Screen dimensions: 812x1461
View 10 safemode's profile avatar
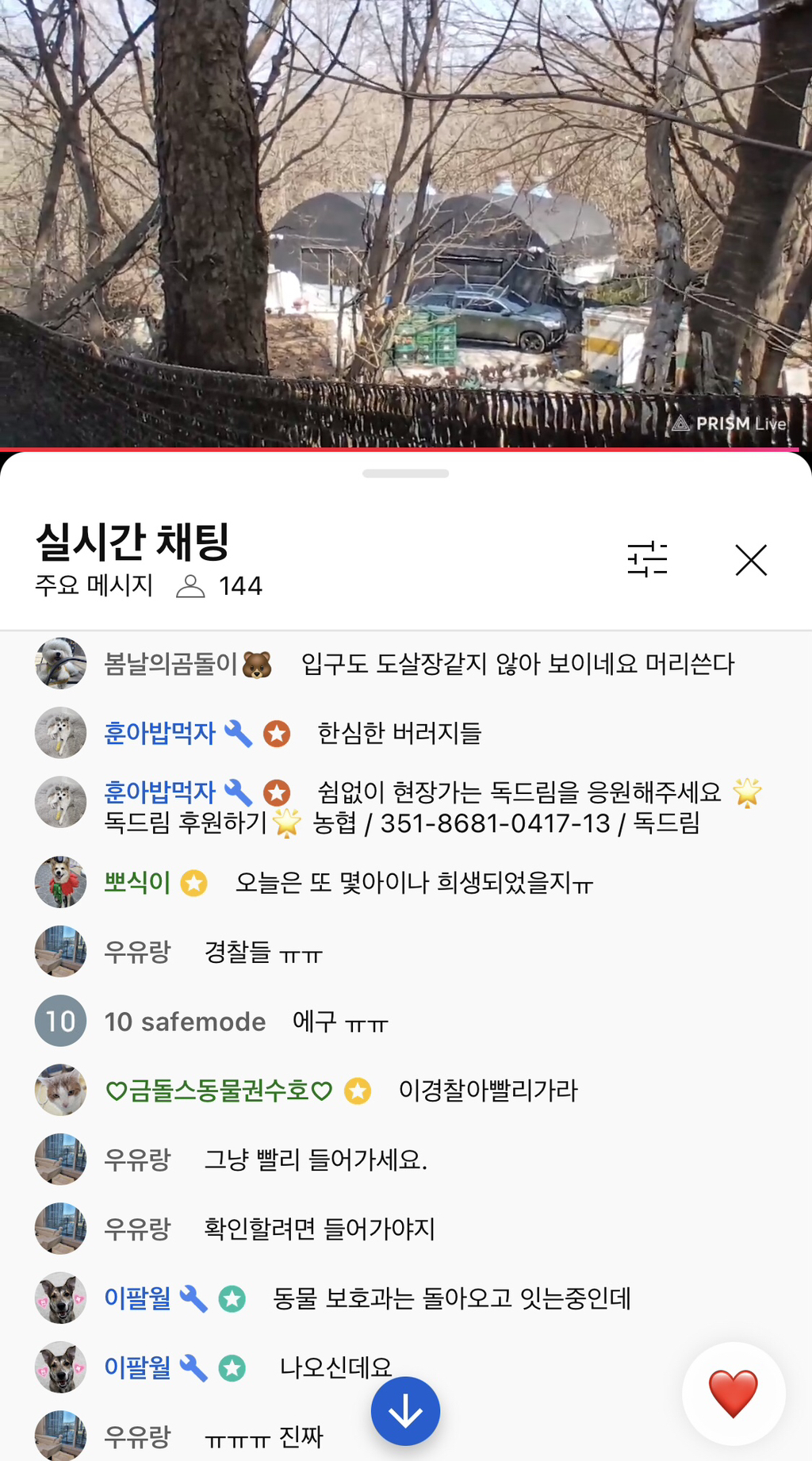60,1021
